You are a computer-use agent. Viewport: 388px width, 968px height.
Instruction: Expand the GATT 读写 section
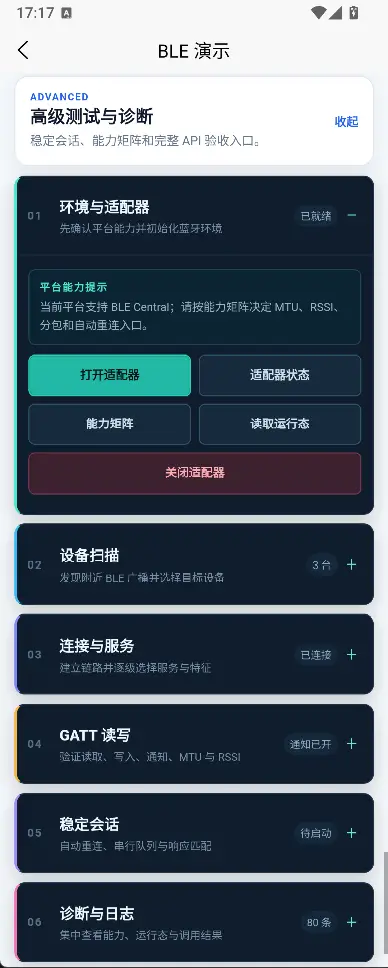(x=352, y=744)
